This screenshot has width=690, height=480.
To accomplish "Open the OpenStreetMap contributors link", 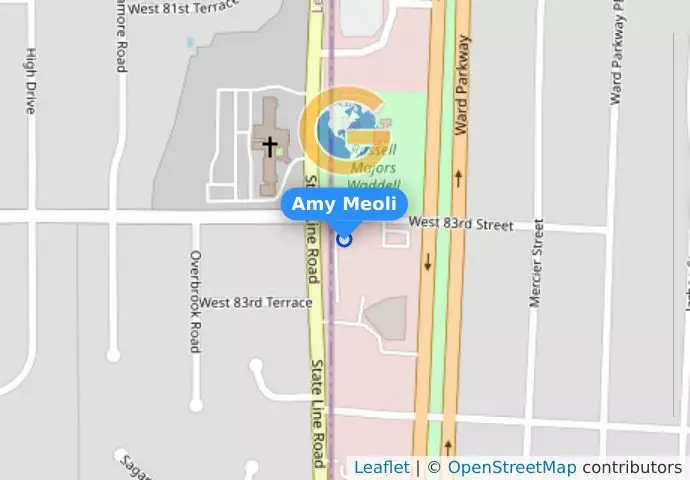I will (x=511, y=467).
